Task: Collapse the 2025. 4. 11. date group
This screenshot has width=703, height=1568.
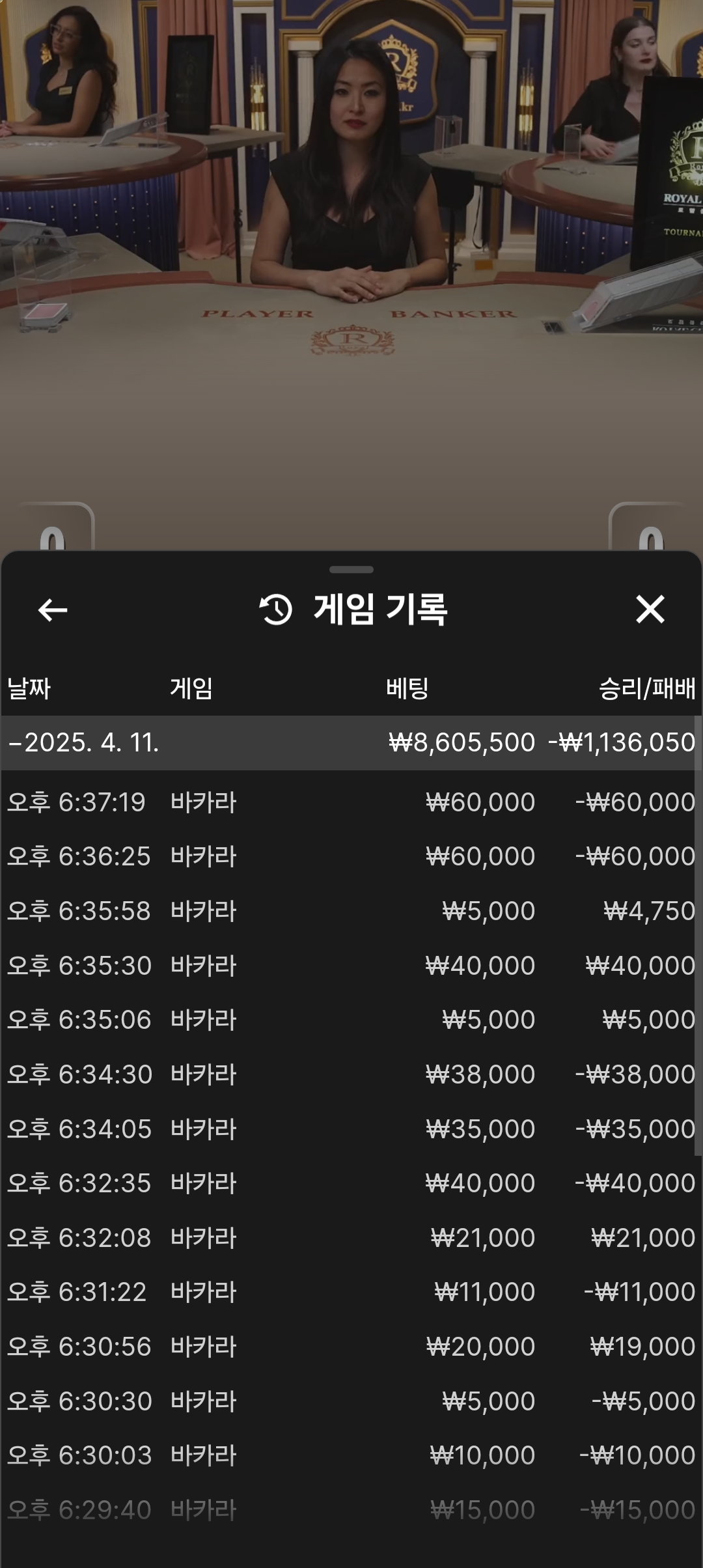Action: 351,742
